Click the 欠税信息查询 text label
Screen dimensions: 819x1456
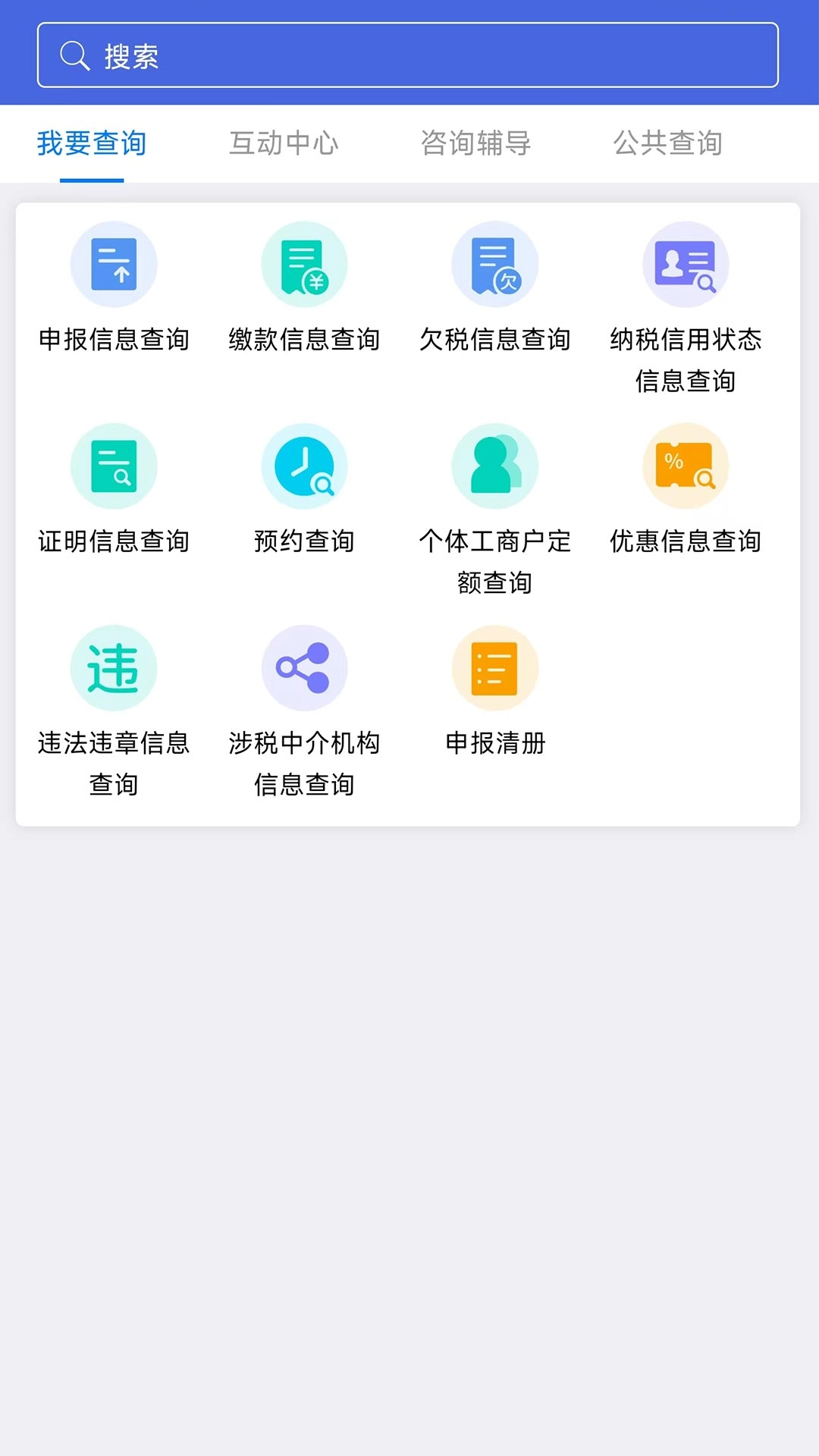tap(495, 340)
